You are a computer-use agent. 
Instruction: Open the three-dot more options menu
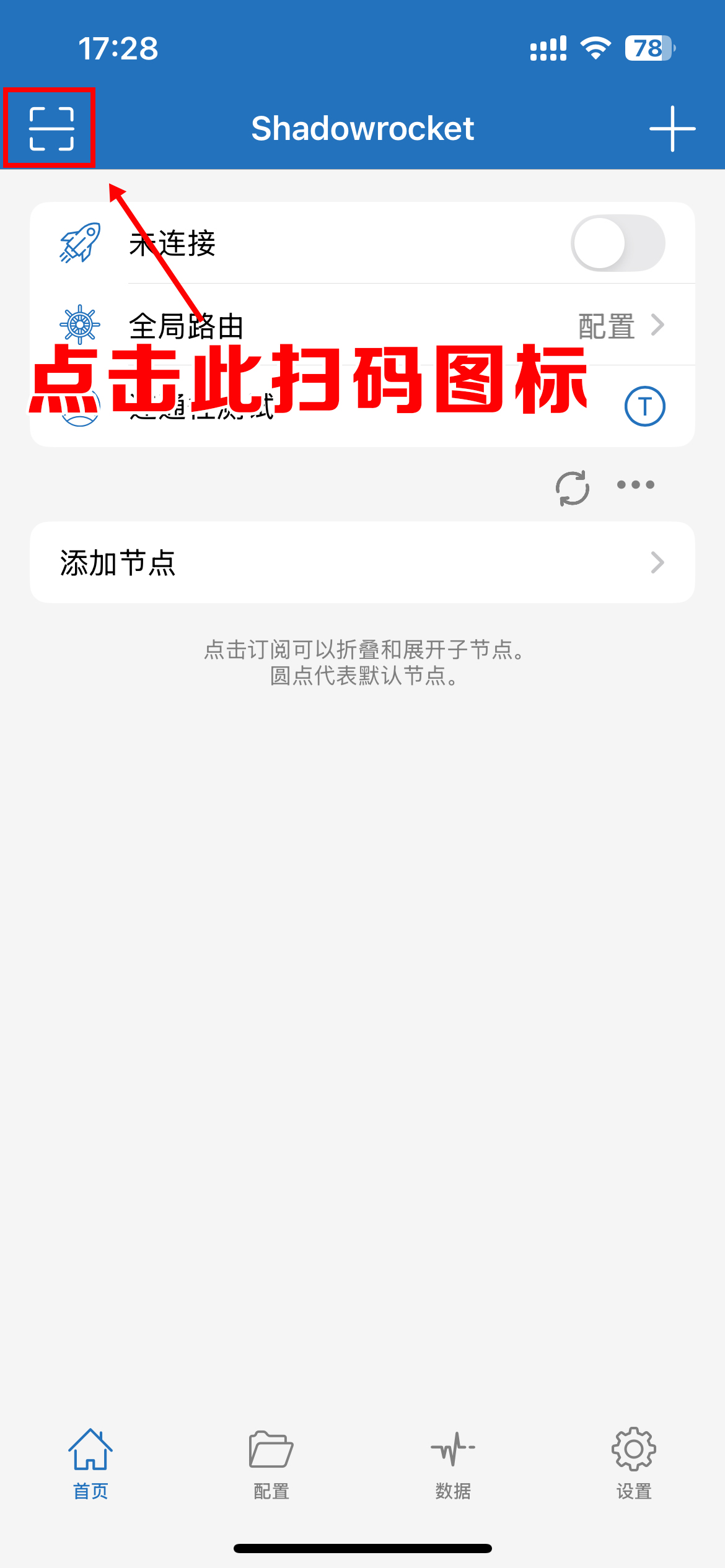point(636,485)
